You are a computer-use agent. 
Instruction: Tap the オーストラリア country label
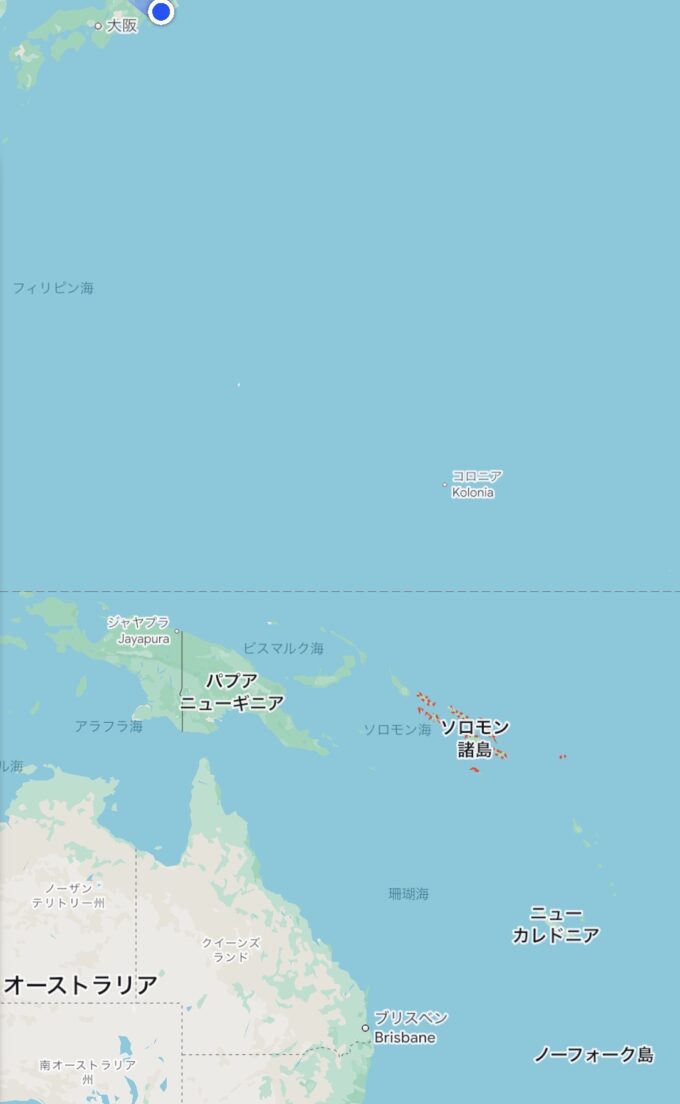[81, 985]
